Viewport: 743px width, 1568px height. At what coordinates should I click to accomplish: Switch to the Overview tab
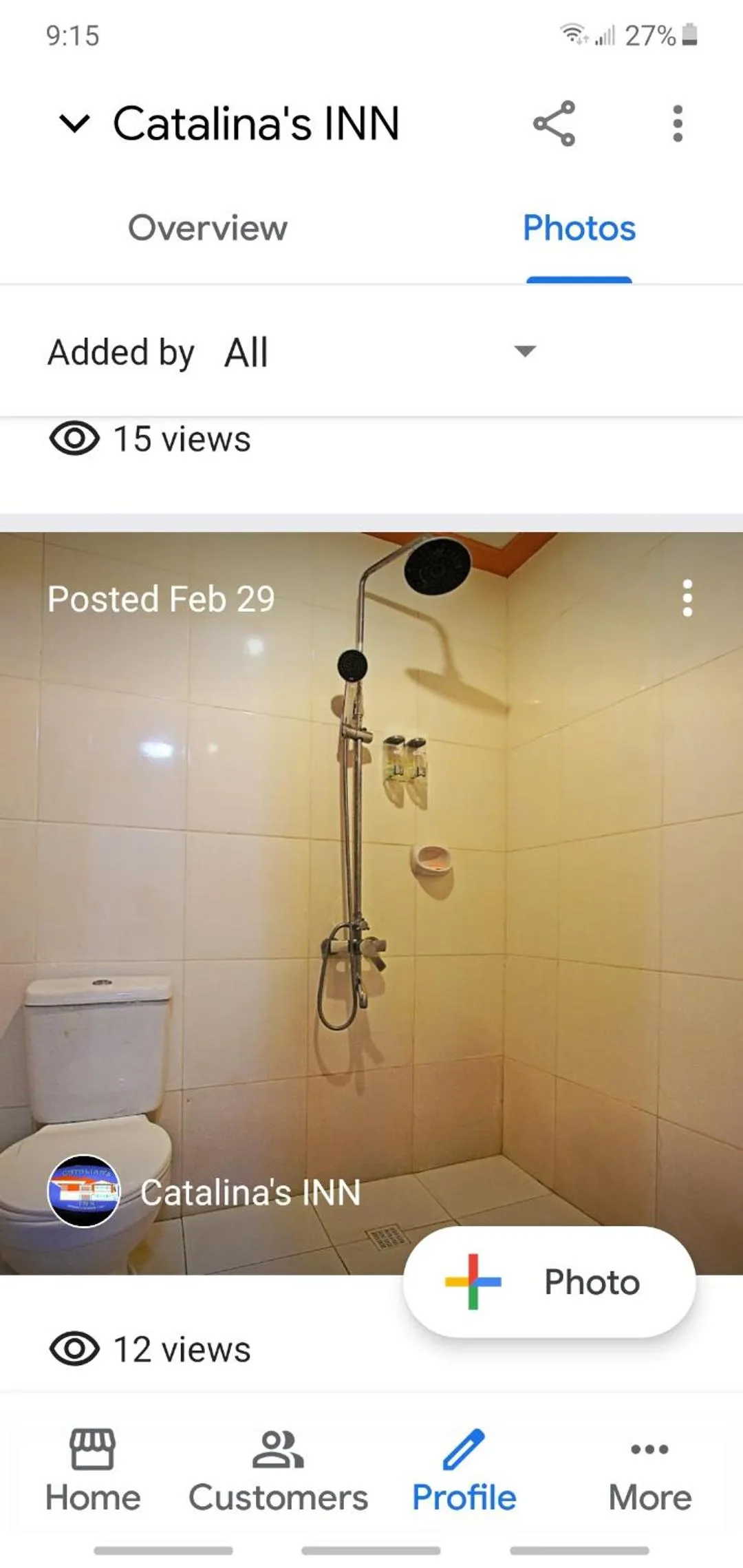point(208,229)
